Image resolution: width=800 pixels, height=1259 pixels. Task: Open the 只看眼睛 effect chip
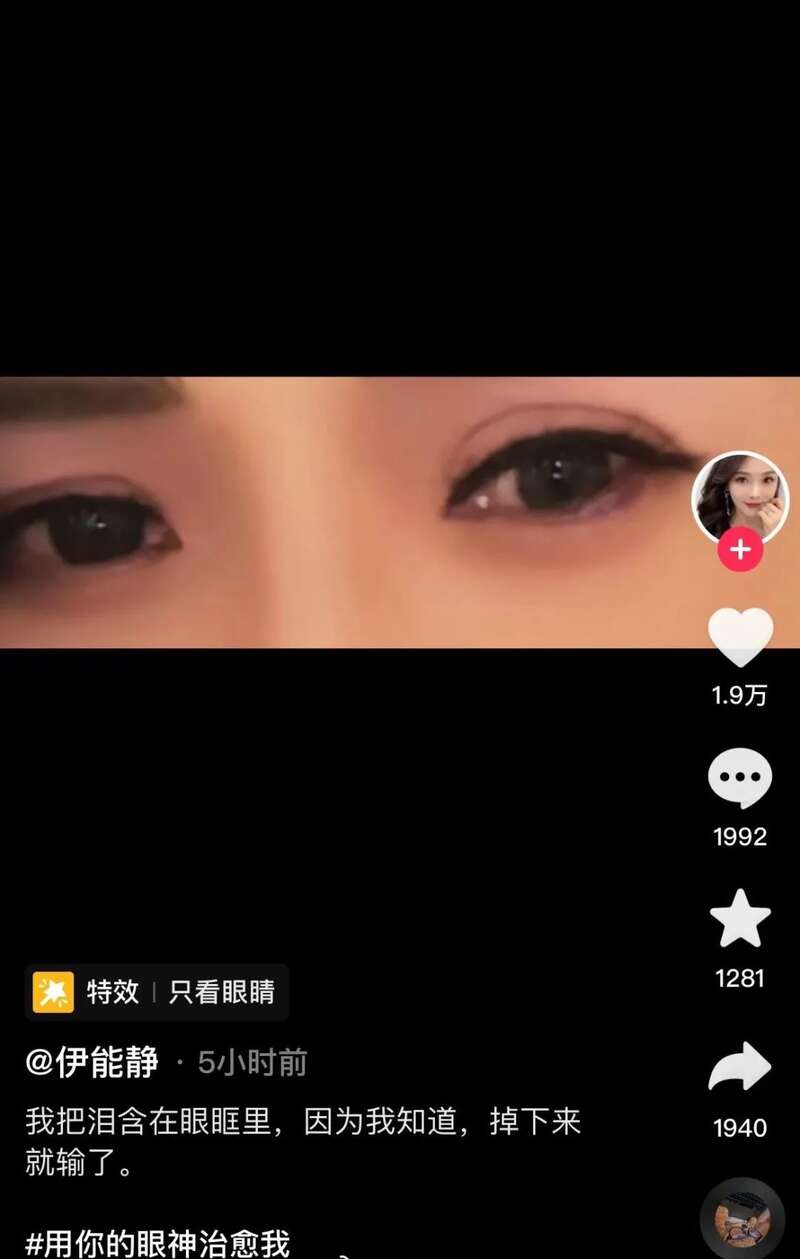[x=157, y=992]
